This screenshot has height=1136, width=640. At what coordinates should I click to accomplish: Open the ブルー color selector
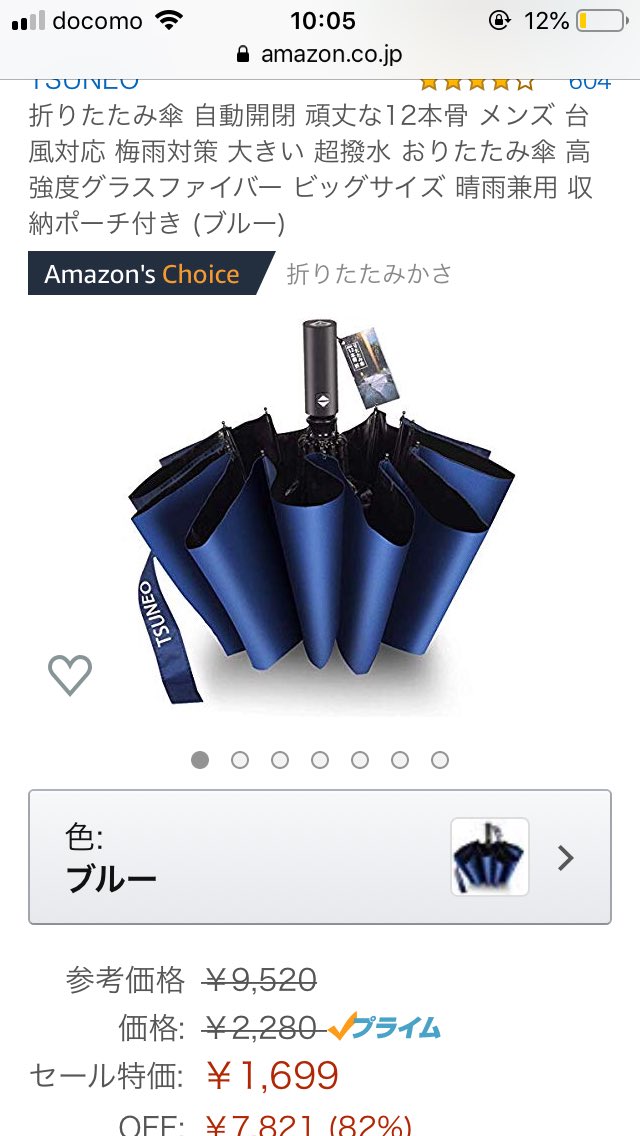tap(320, 857)
